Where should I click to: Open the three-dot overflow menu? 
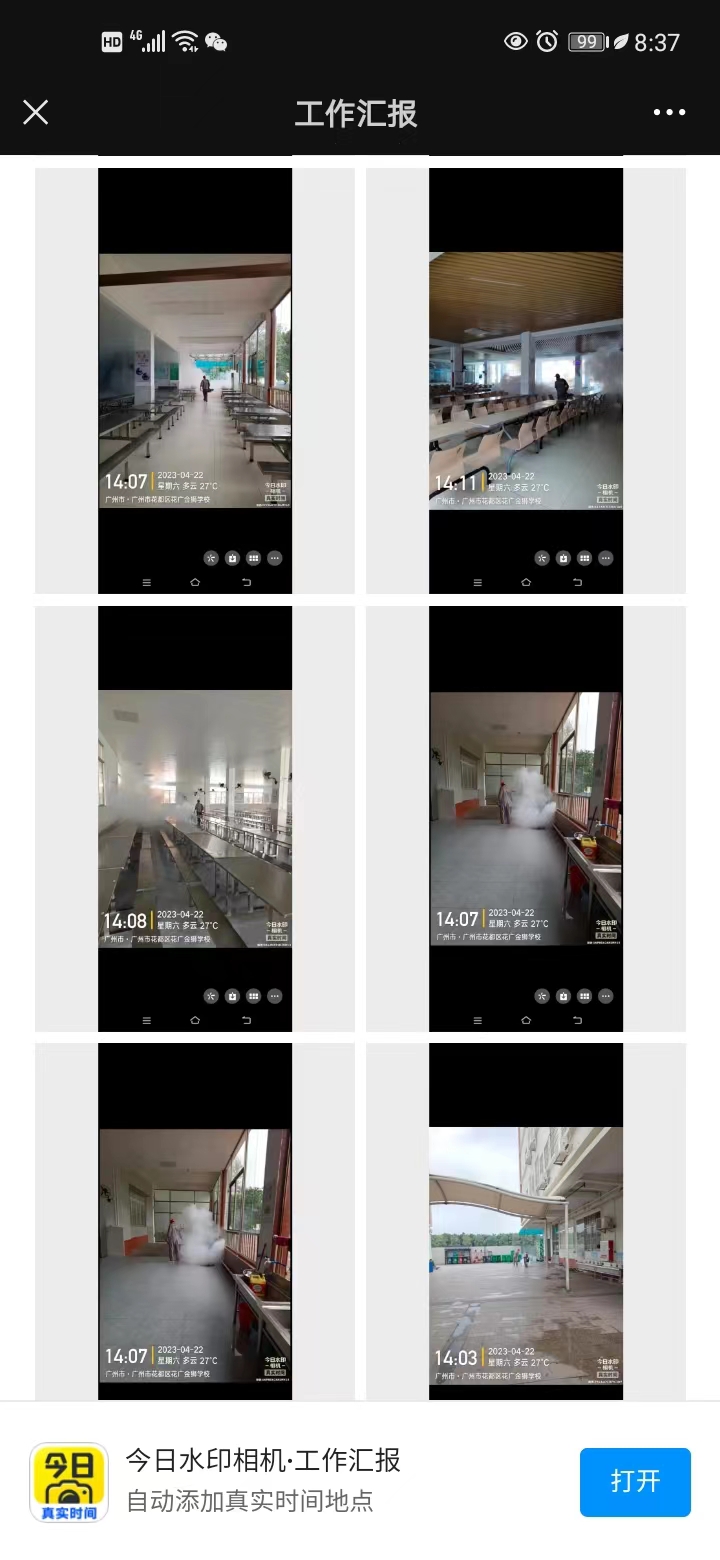[669, 112]
